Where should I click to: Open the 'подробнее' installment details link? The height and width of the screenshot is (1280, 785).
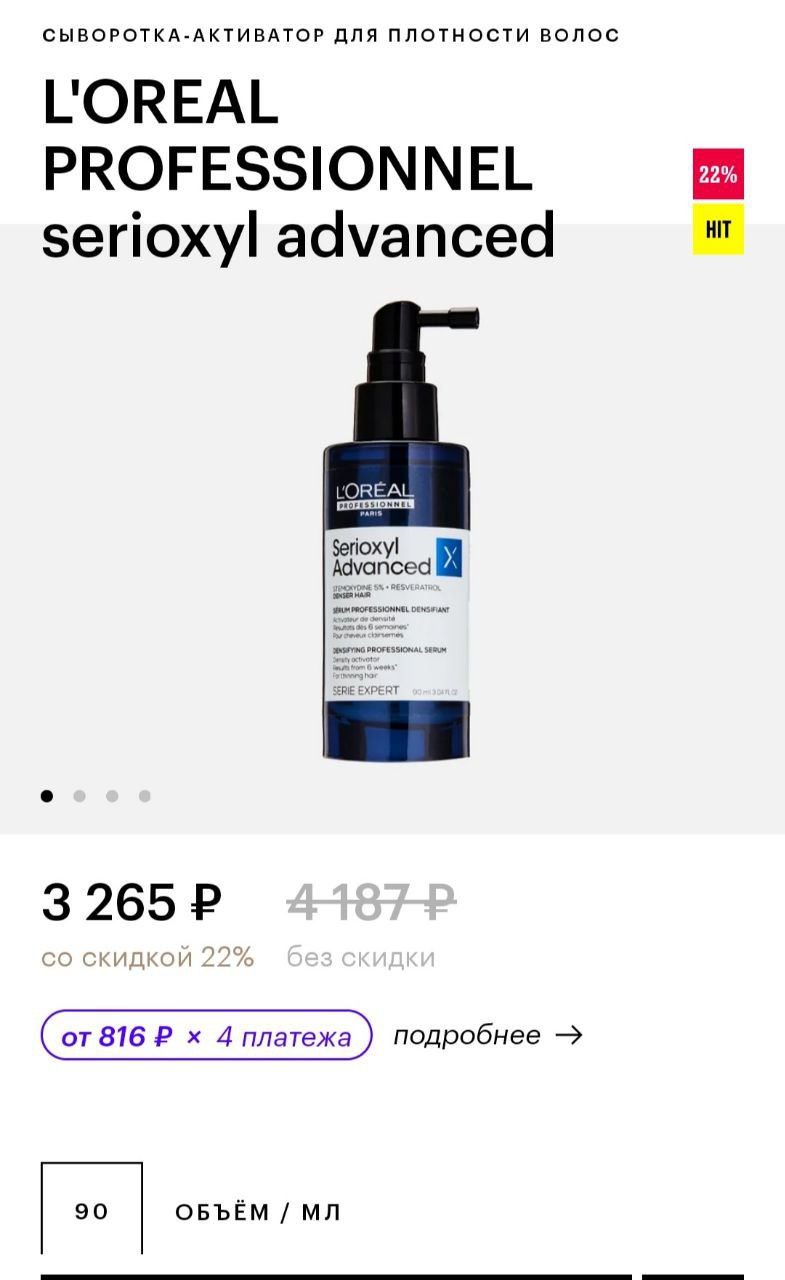488,1035
